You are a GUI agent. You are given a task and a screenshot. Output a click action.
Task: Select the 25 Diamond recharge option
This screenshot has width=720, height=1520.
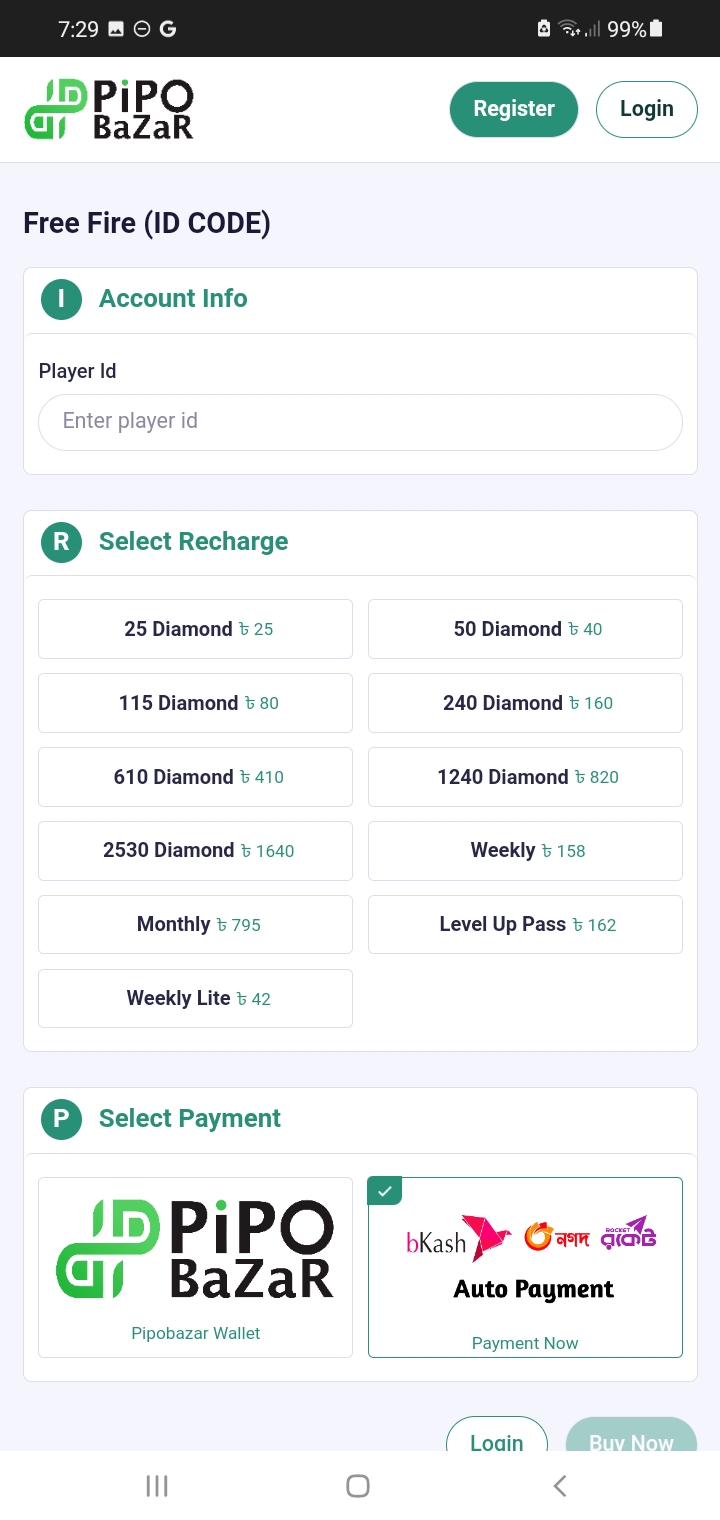click(195, 629)
